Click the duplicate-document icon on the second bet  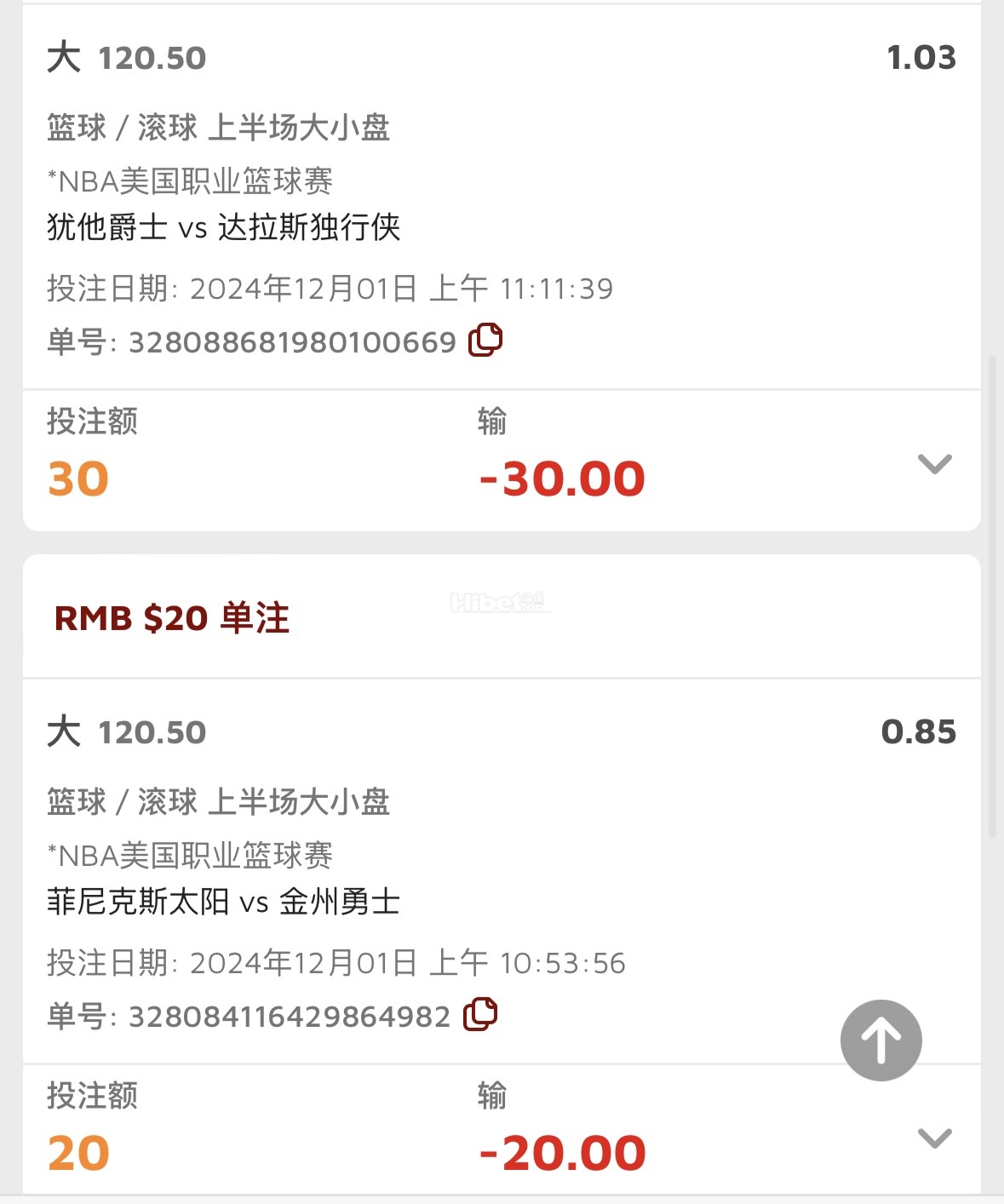pos(480,1013)
